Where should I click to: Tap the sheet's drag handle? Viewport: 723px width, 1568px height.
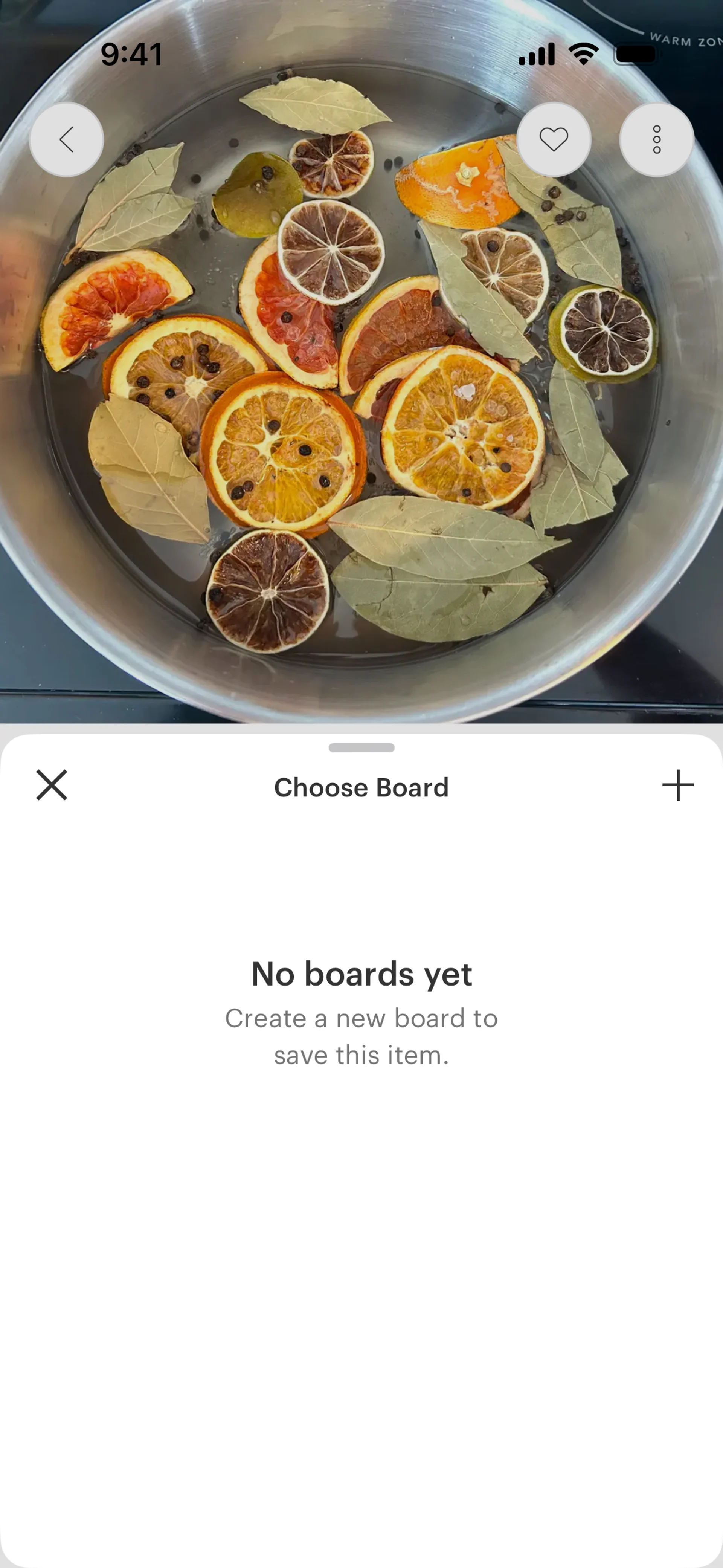coord(361,747)
